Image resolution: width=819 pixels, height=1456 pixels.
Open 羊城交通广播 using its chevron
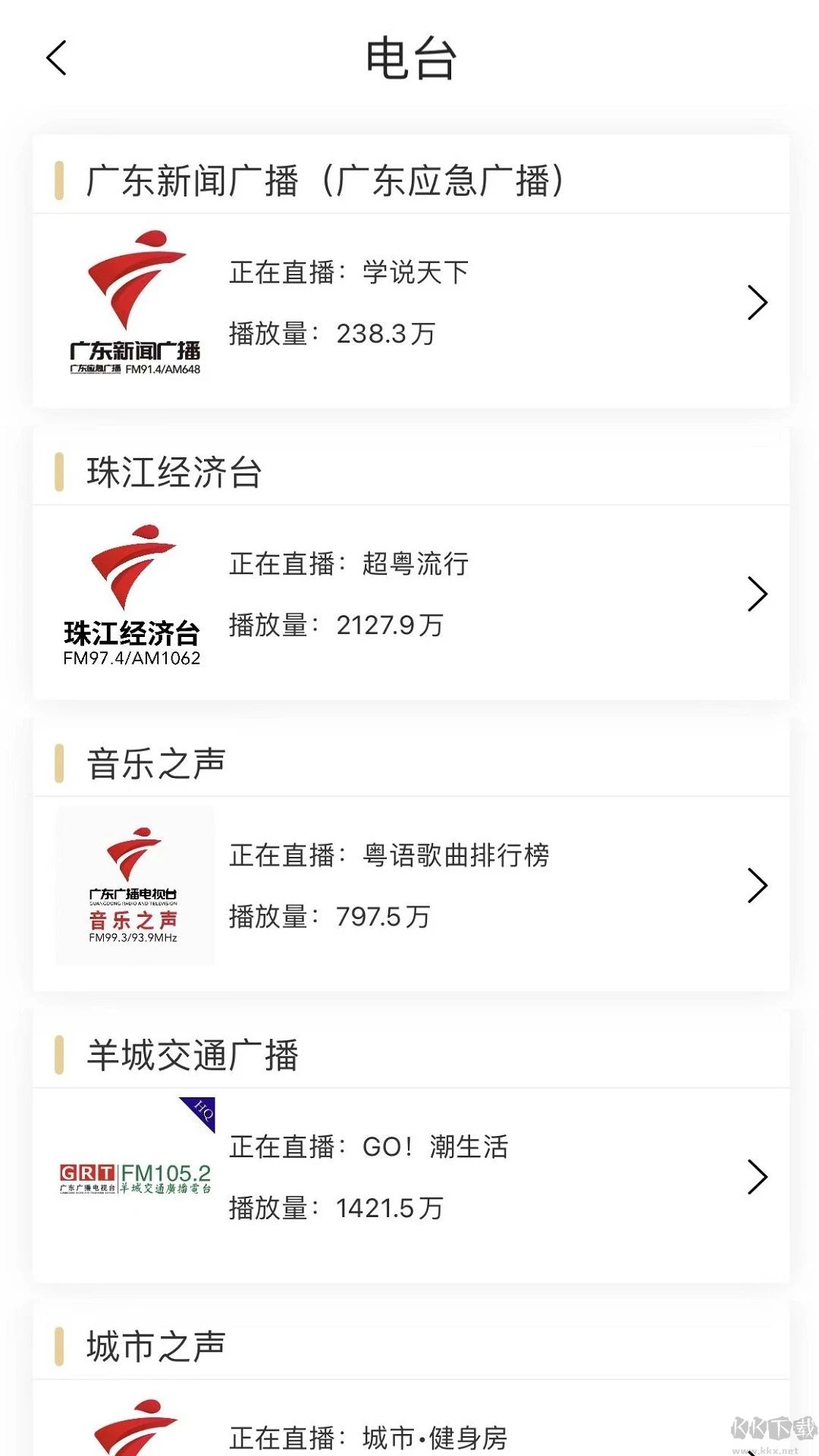tap(758, 1177)
